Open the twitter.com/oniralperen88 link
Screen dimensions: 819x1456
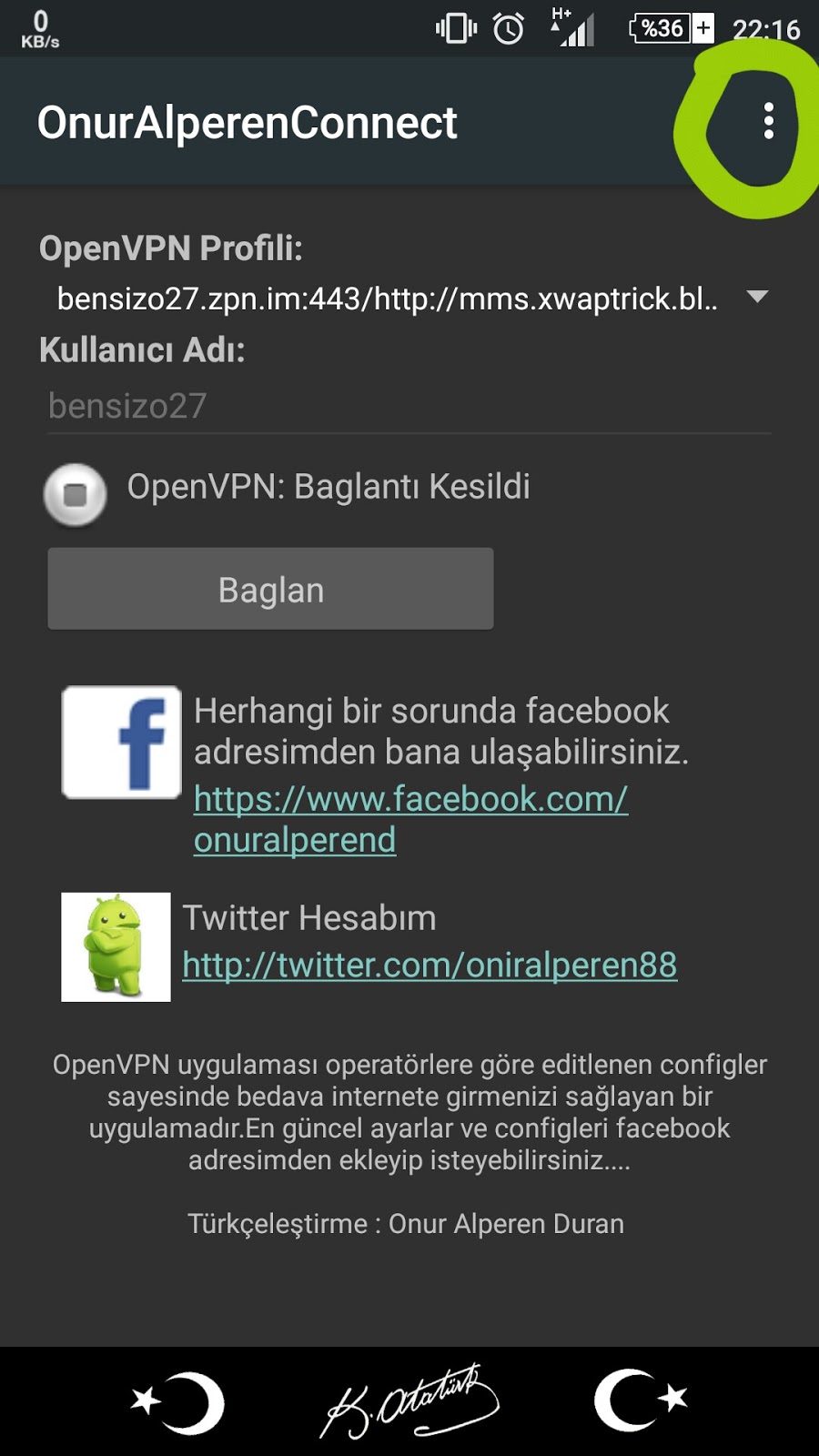pyautogui.click(x=430, y=965)
